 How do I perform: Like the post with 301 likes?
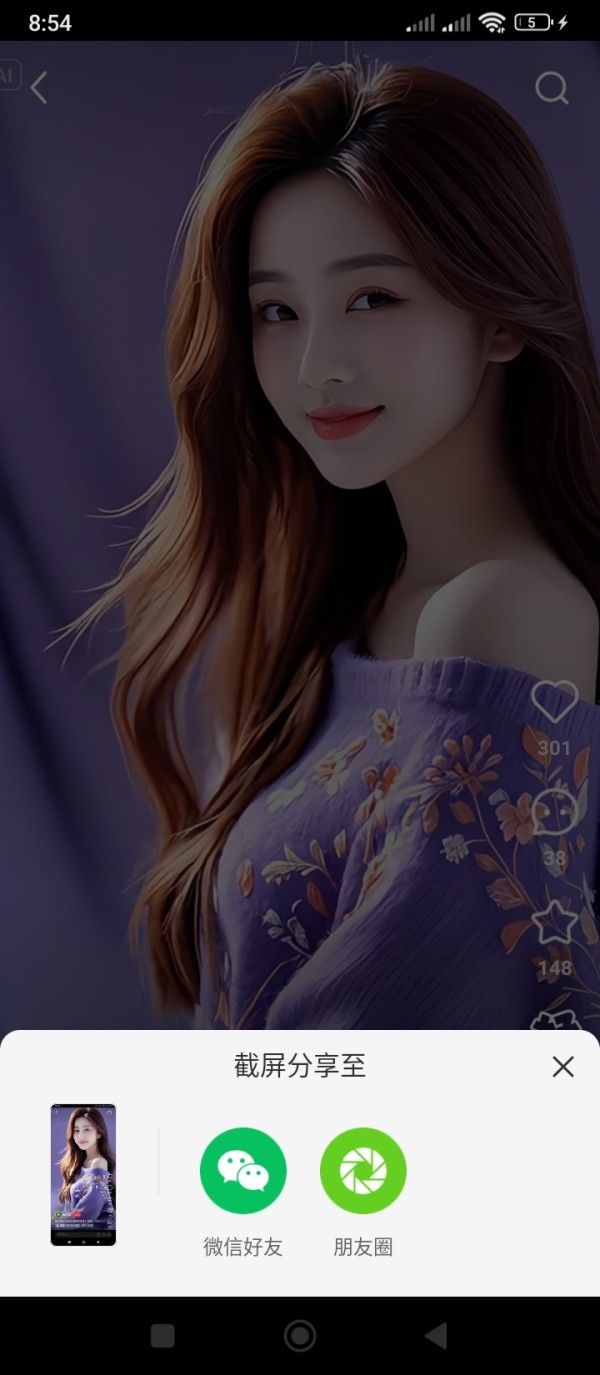[x=554, y=702]
